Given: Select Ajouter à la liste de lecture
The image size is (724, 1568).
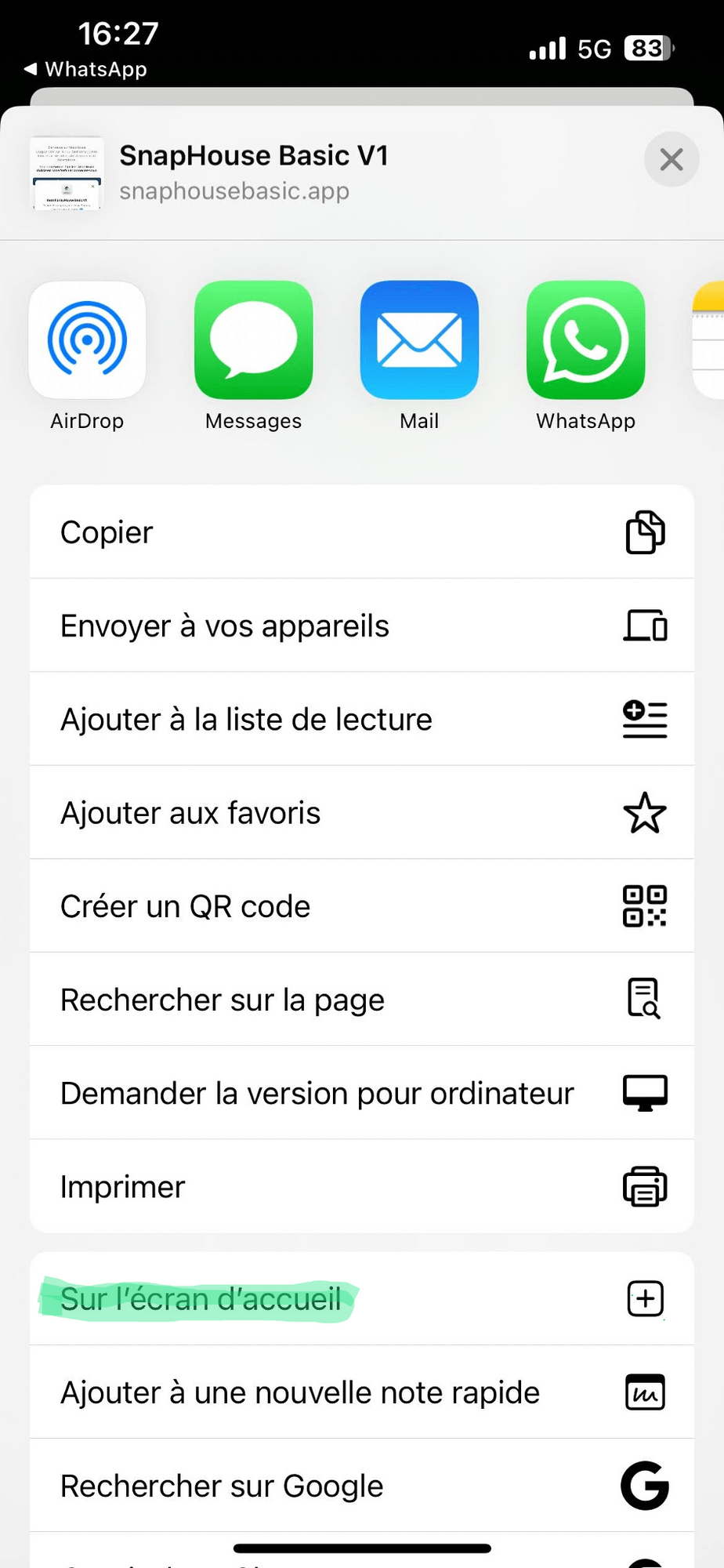Looking at the screenshot, I should [361, 719].
